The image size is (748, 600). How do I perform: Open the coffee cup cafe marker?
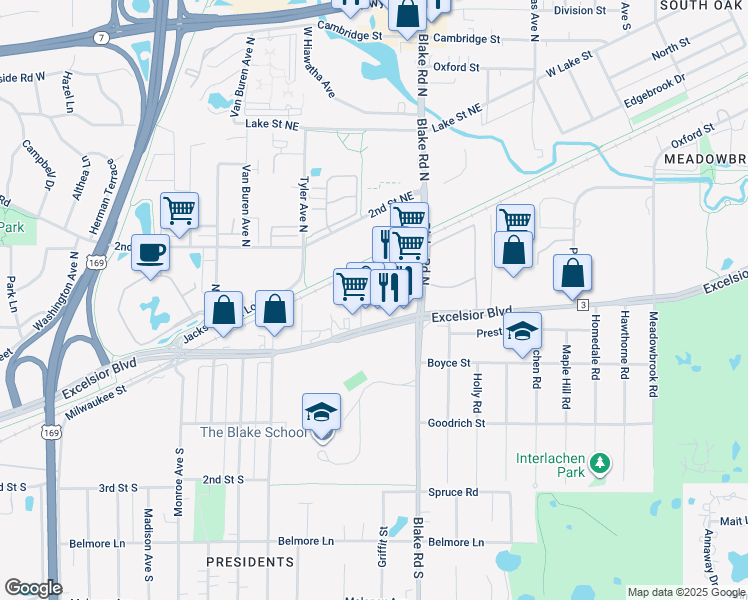(150, 251)
